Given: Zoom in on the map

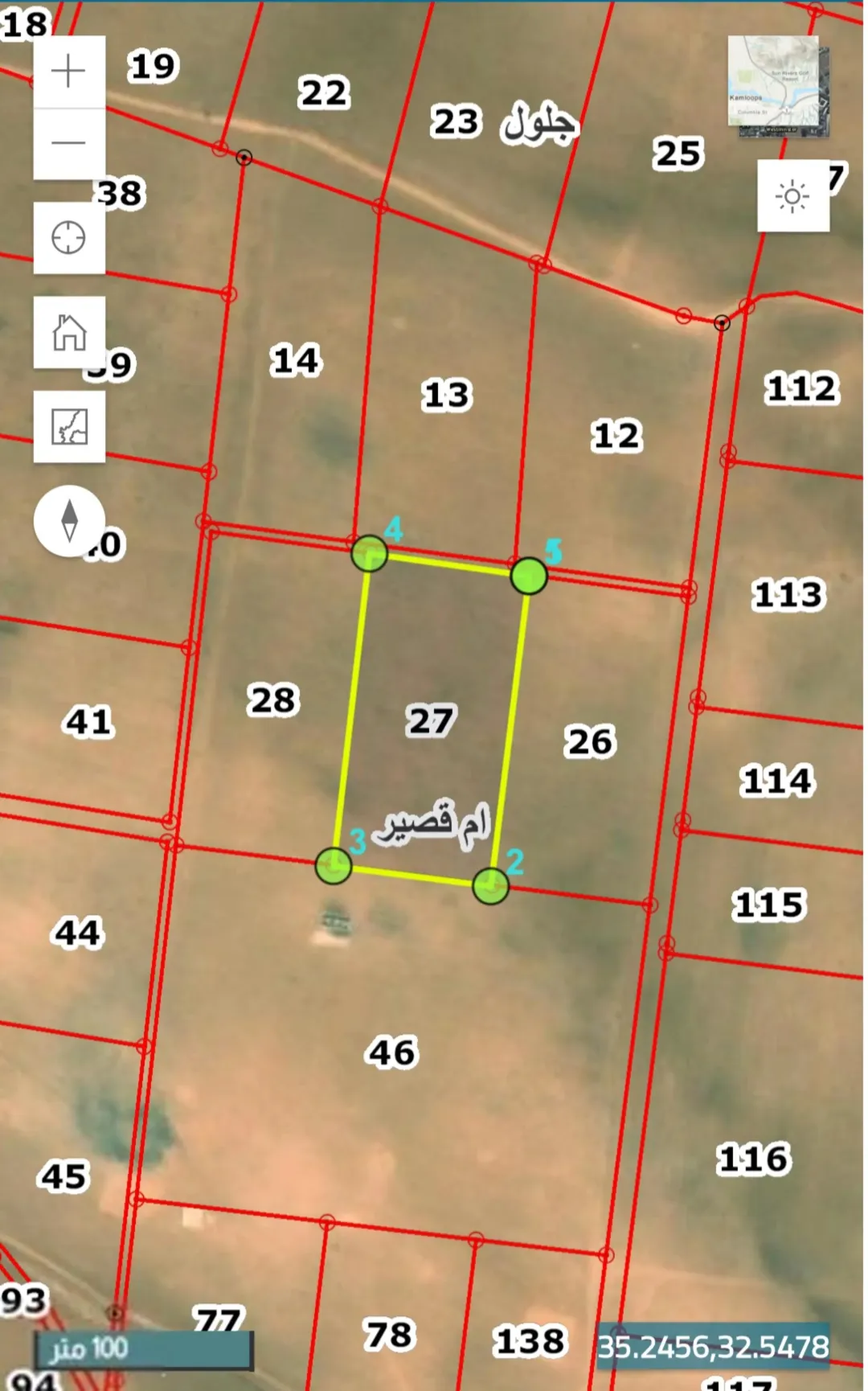Looking at the screenshot, I should click(x=69, y=72).
